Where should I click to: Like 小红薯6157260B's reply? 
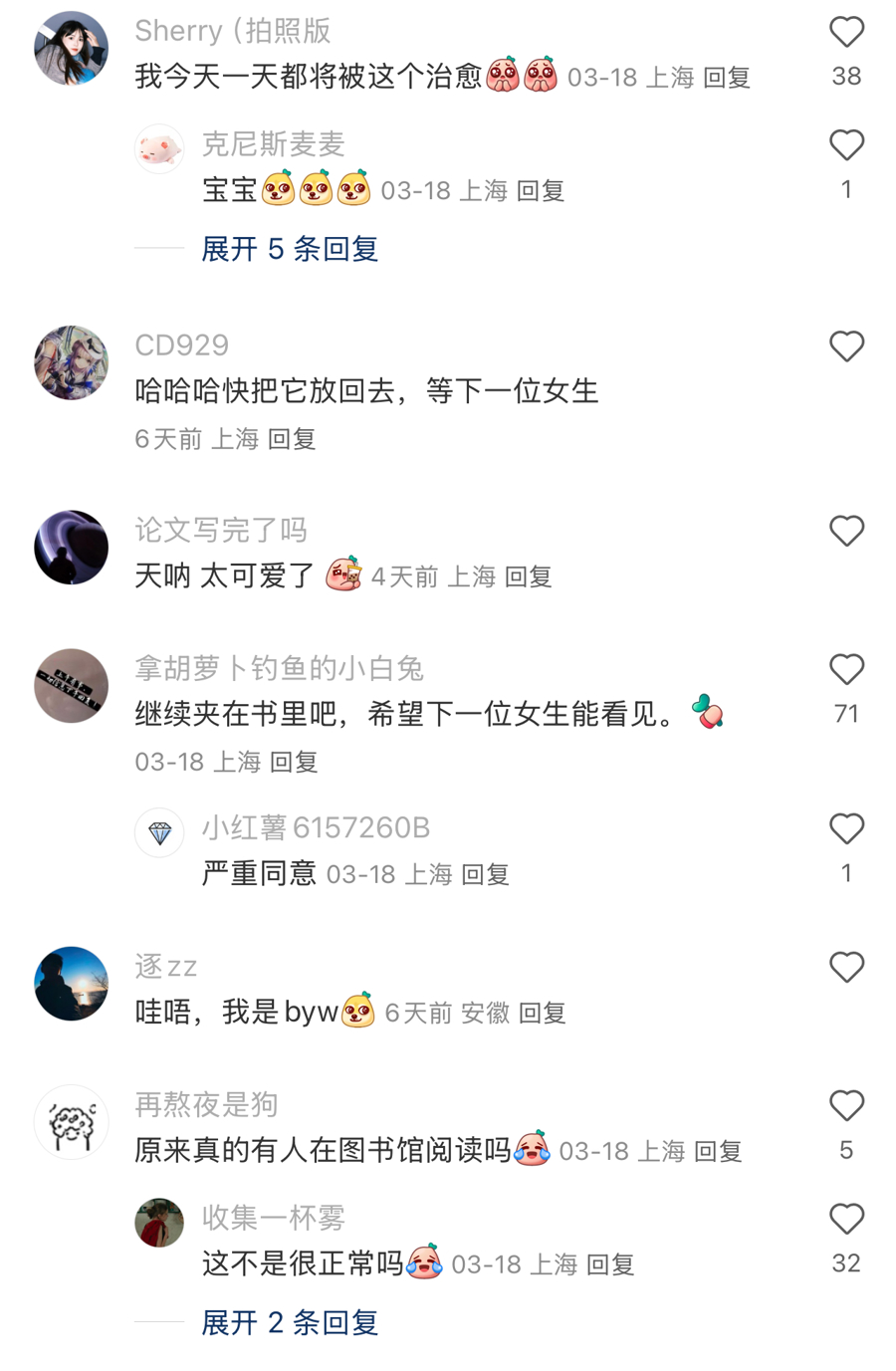[x=846, y=829]
